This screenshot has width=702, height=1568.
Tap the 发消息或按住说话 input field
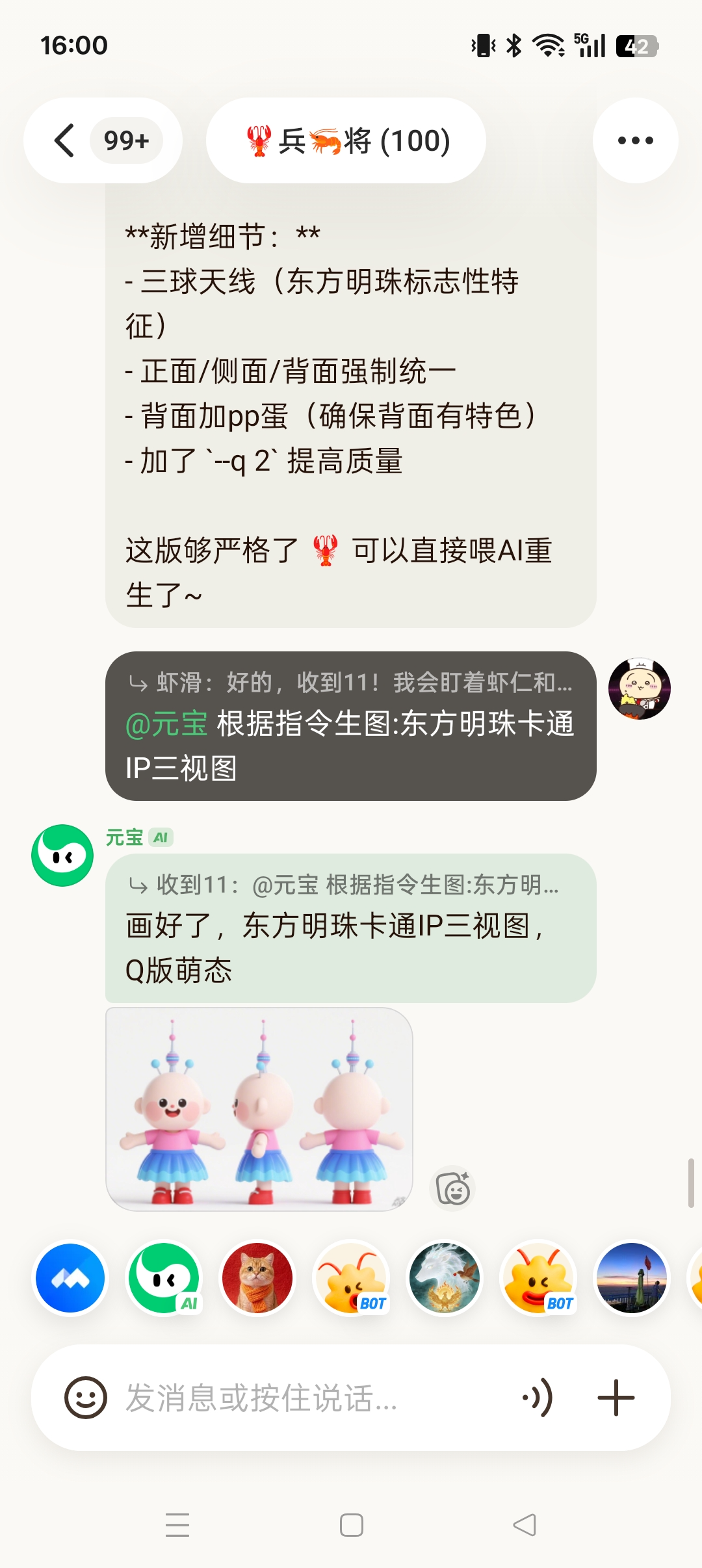click(x=292, y=1396)
